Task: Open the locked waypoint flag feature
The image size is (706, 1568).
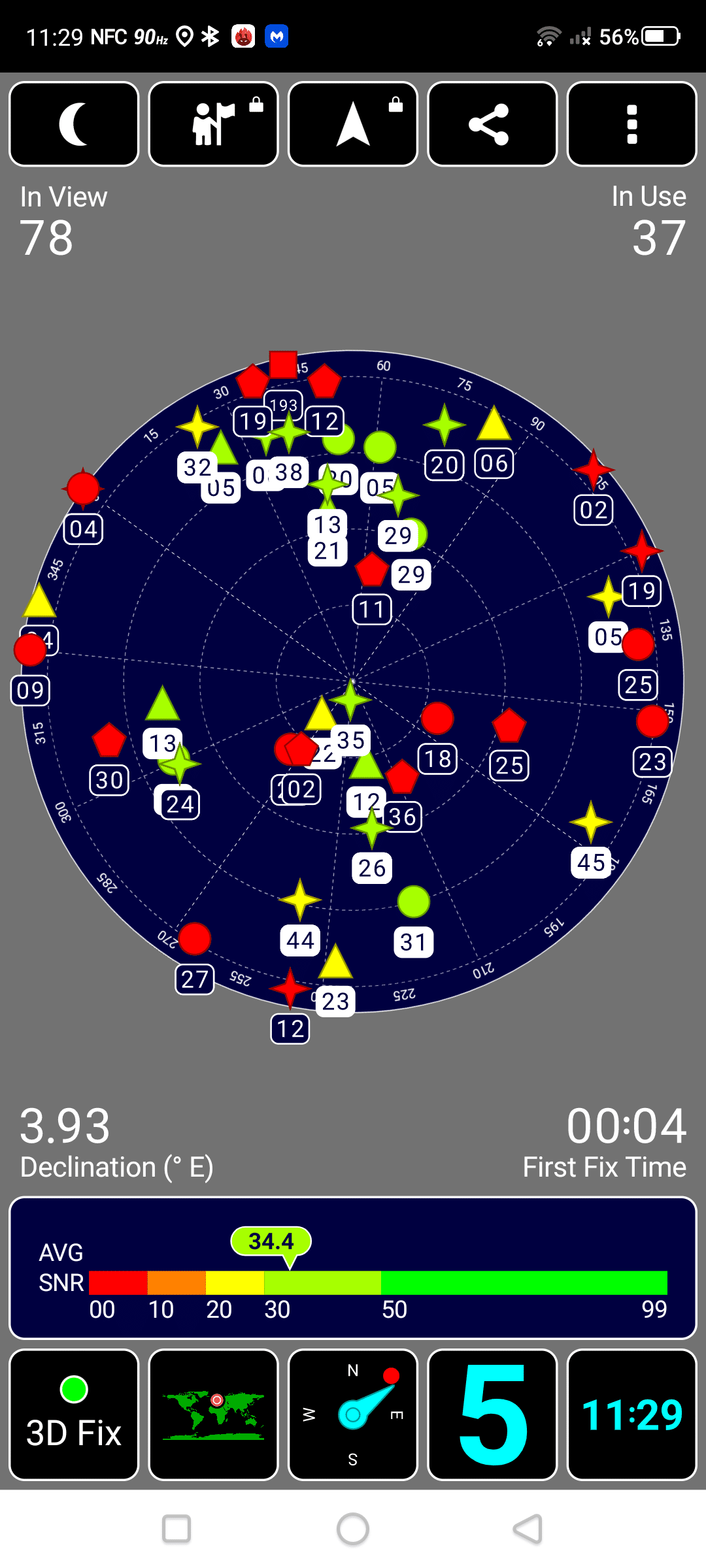Action: click(214, 124)
